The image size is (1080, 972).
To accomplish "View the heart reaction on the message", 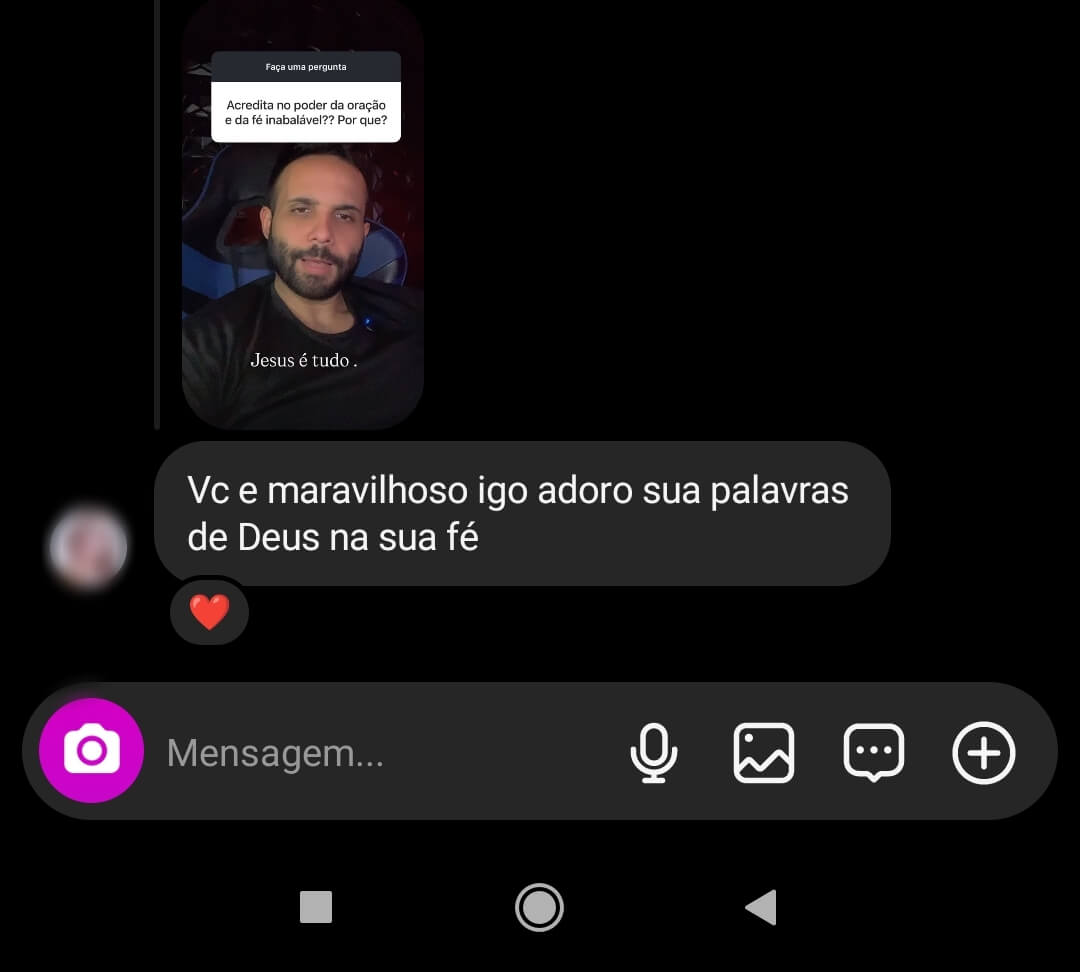I will (x=209, y=612).
